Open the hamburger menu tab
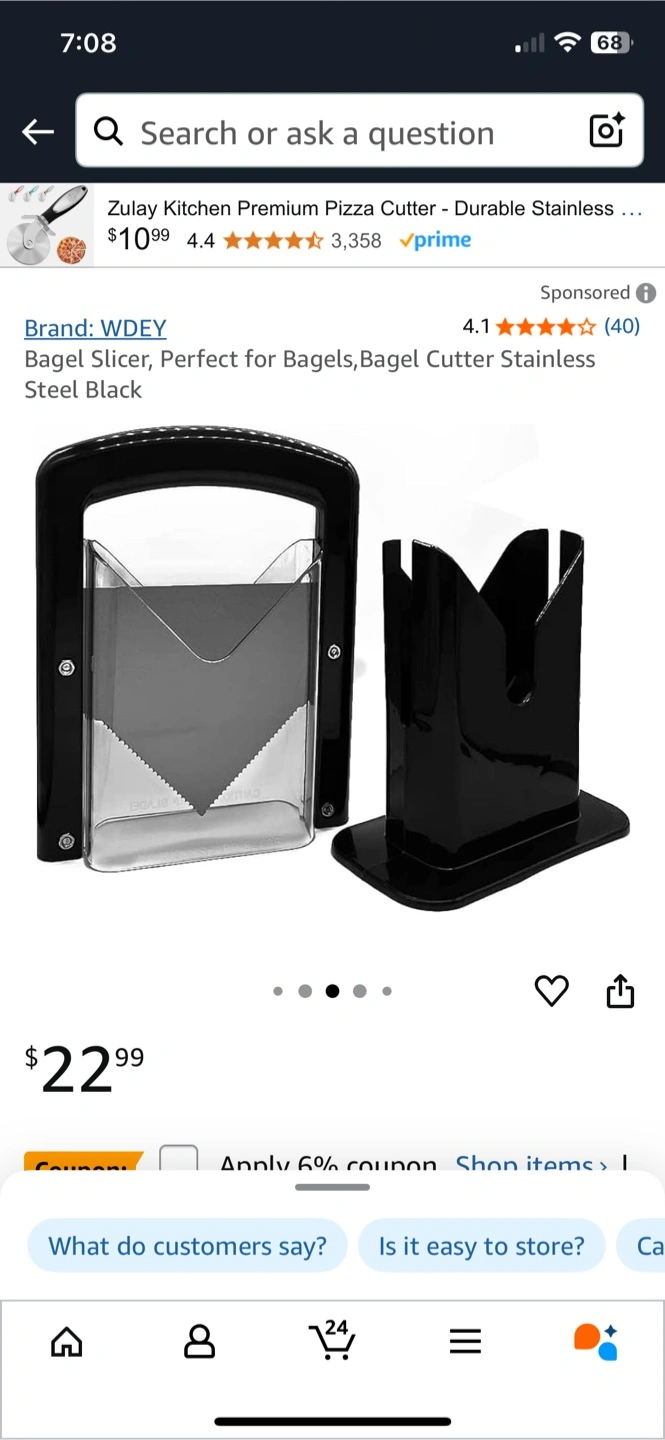Image resolution: width=665 pixels, height=1440 pixels. pyautogui.click(x=465, y=1341)
